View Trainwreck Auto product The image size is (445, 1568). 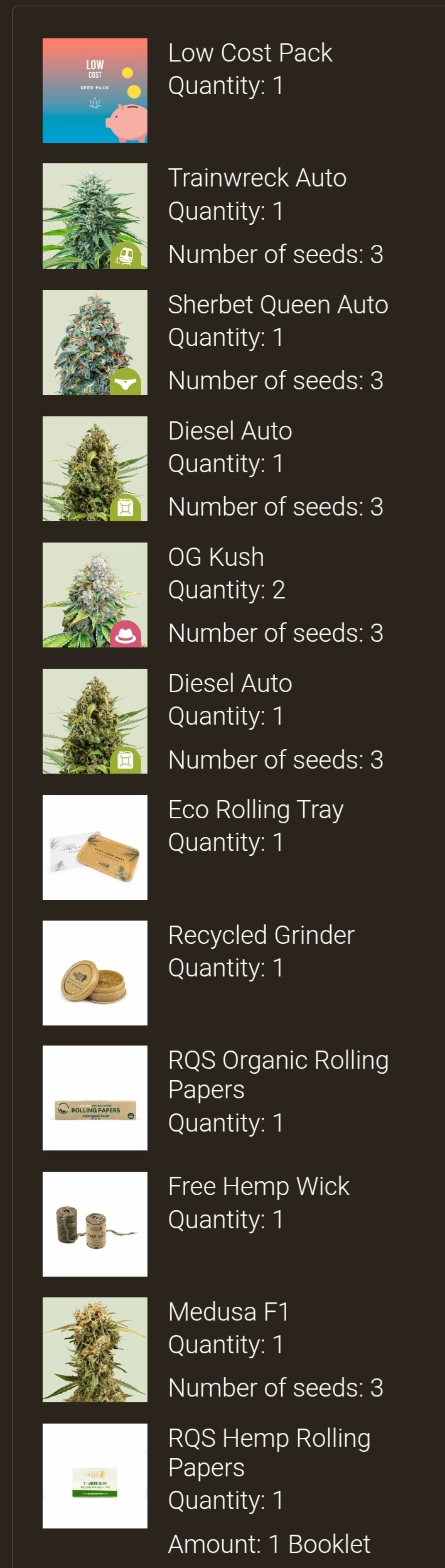(257, 178)
